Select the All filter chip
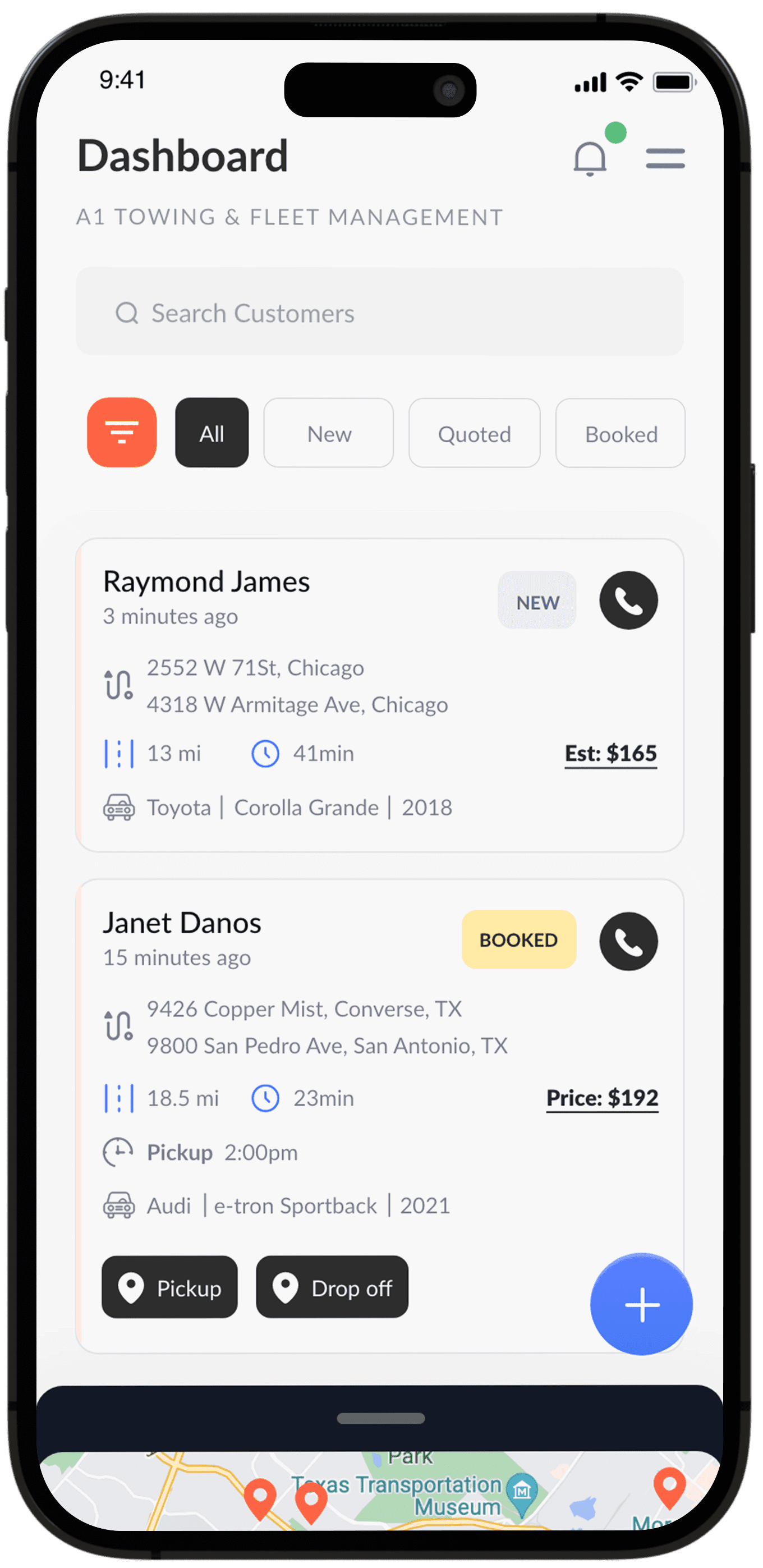This screenshot has width=763, height=1568. [x=212, y=433]
